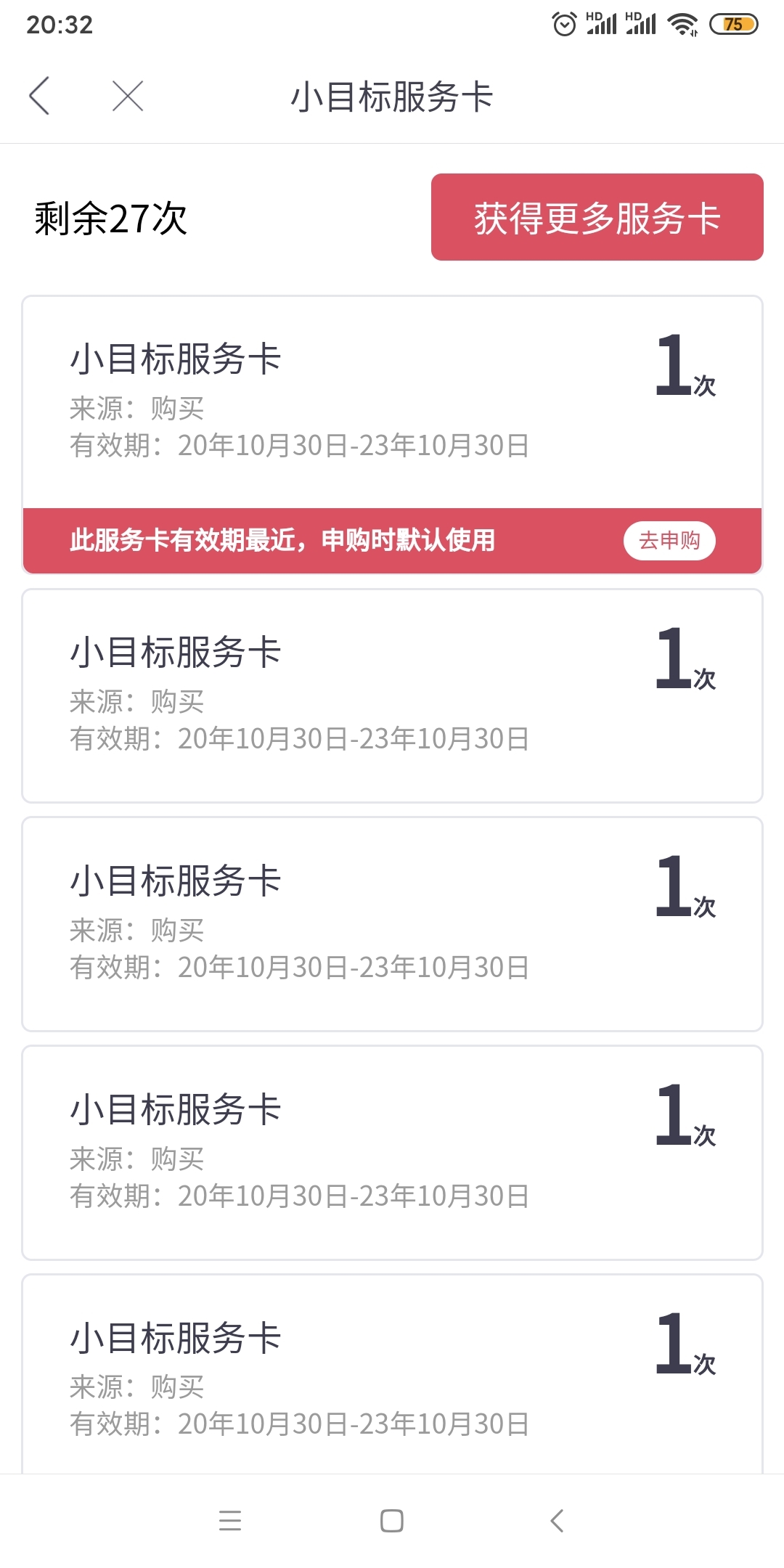Open the system recent apps button
The height and width of the screenshot is (1568, 784).
coord(230,1520)
